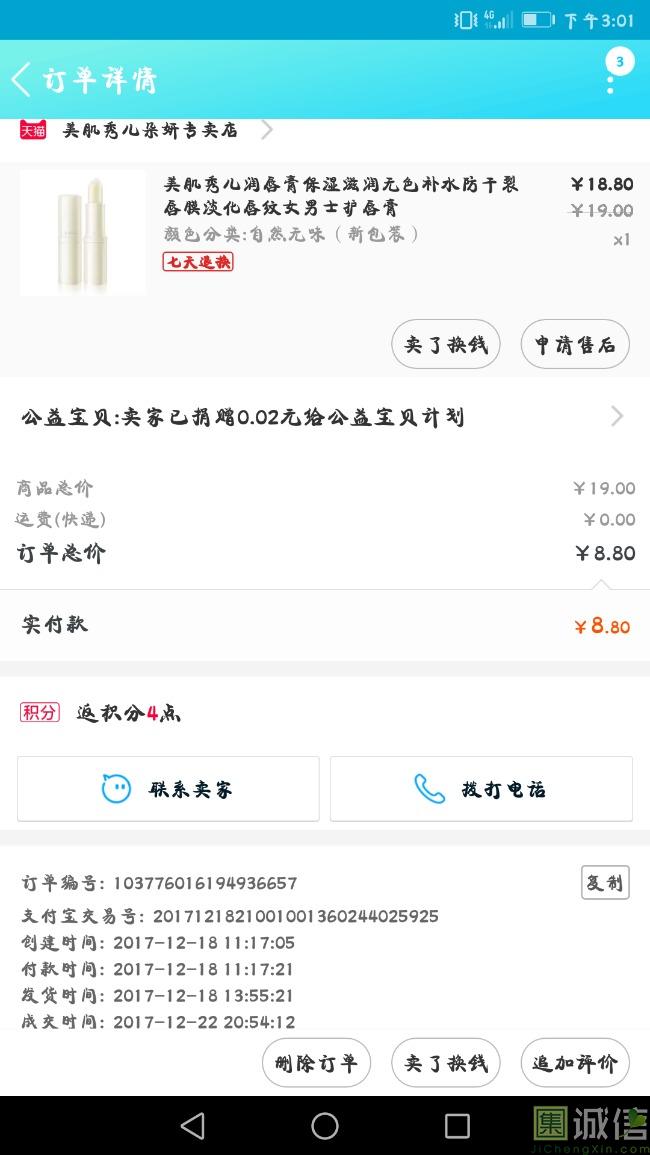The image size is (650, 1155).
Task: Add a follow-up review via 追加评价
Action: (575, 1063)
